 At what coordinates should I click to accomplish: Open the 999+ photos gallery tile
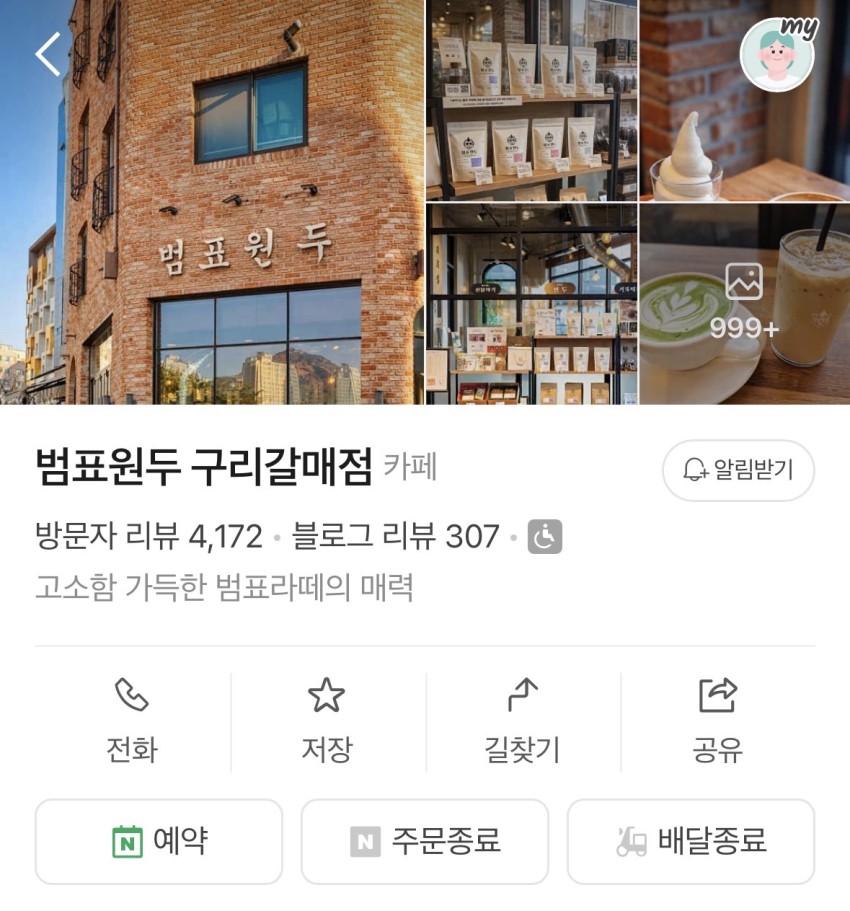pos(744,304)
